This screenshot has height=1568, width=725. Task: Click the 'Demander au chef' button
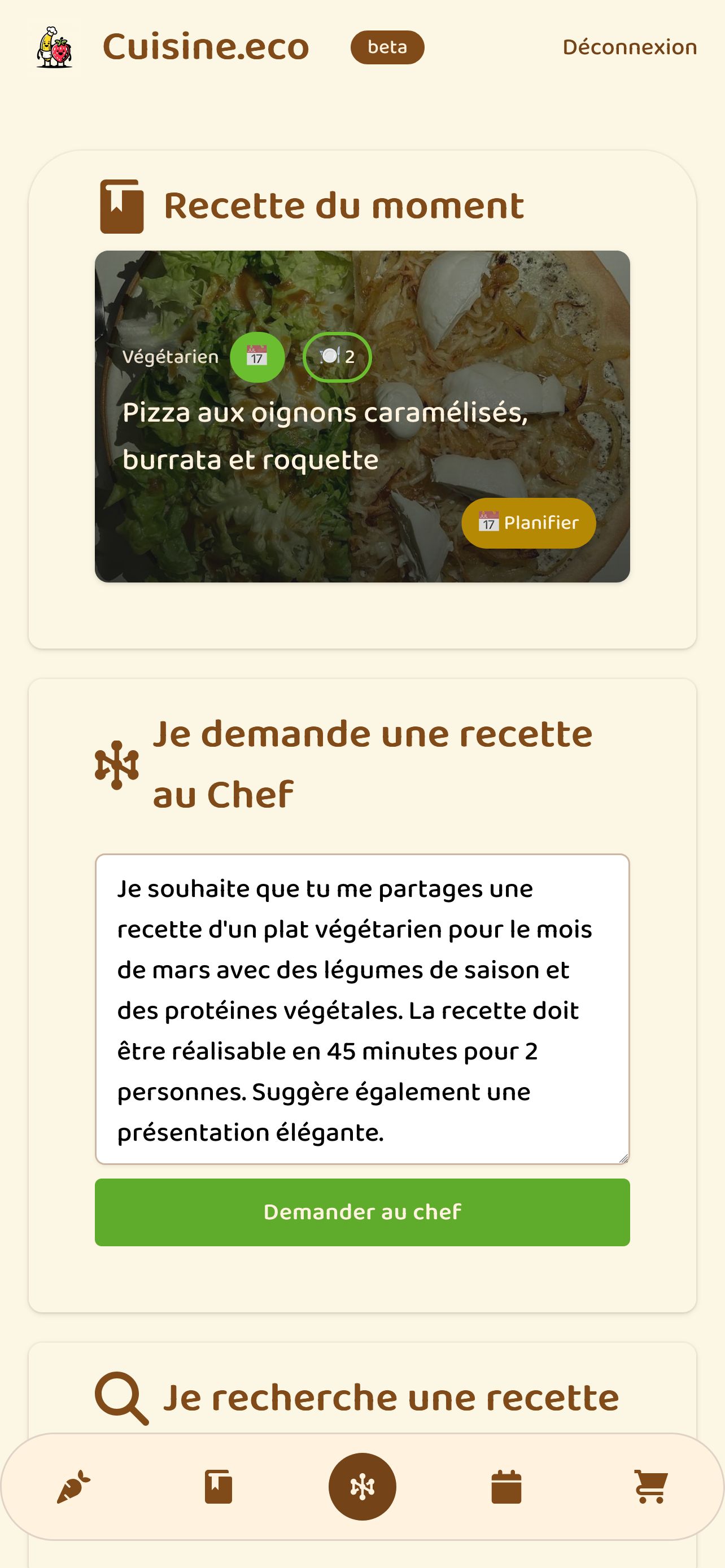362,1212
